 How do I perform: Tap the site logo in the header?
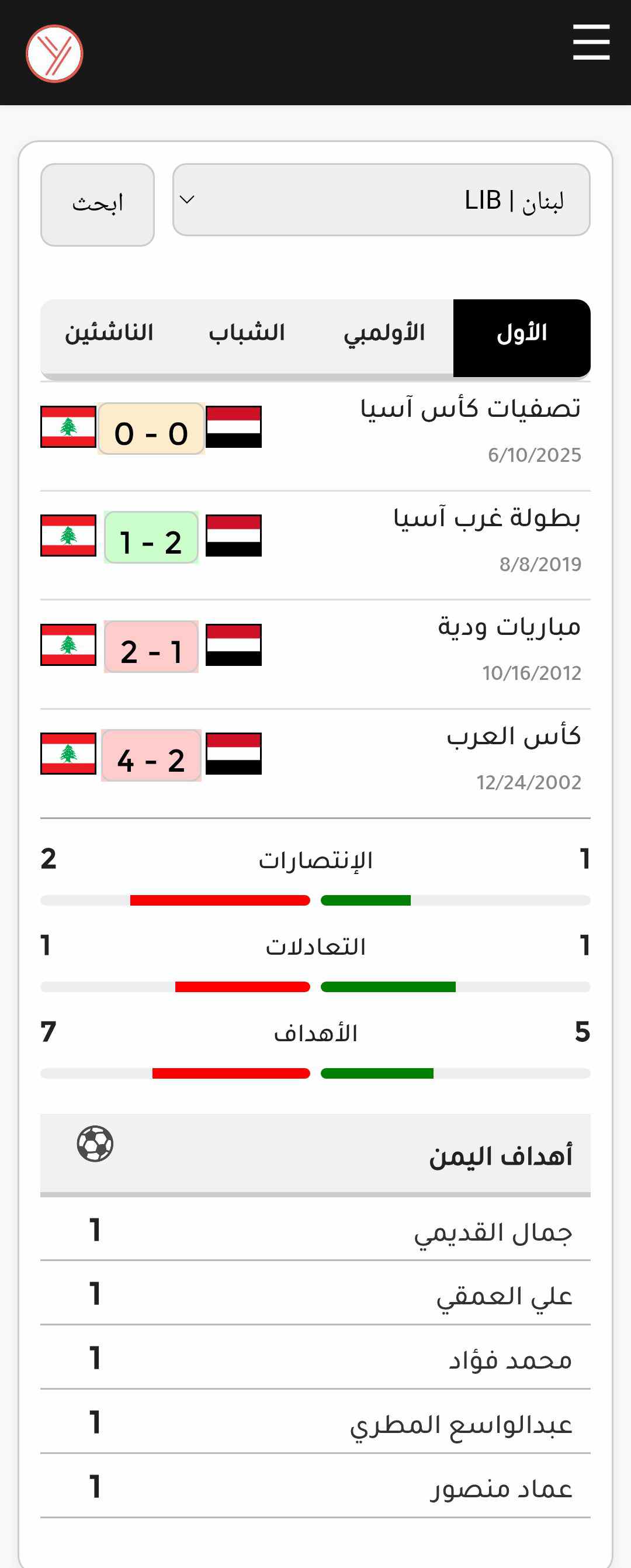click(54, 54)
